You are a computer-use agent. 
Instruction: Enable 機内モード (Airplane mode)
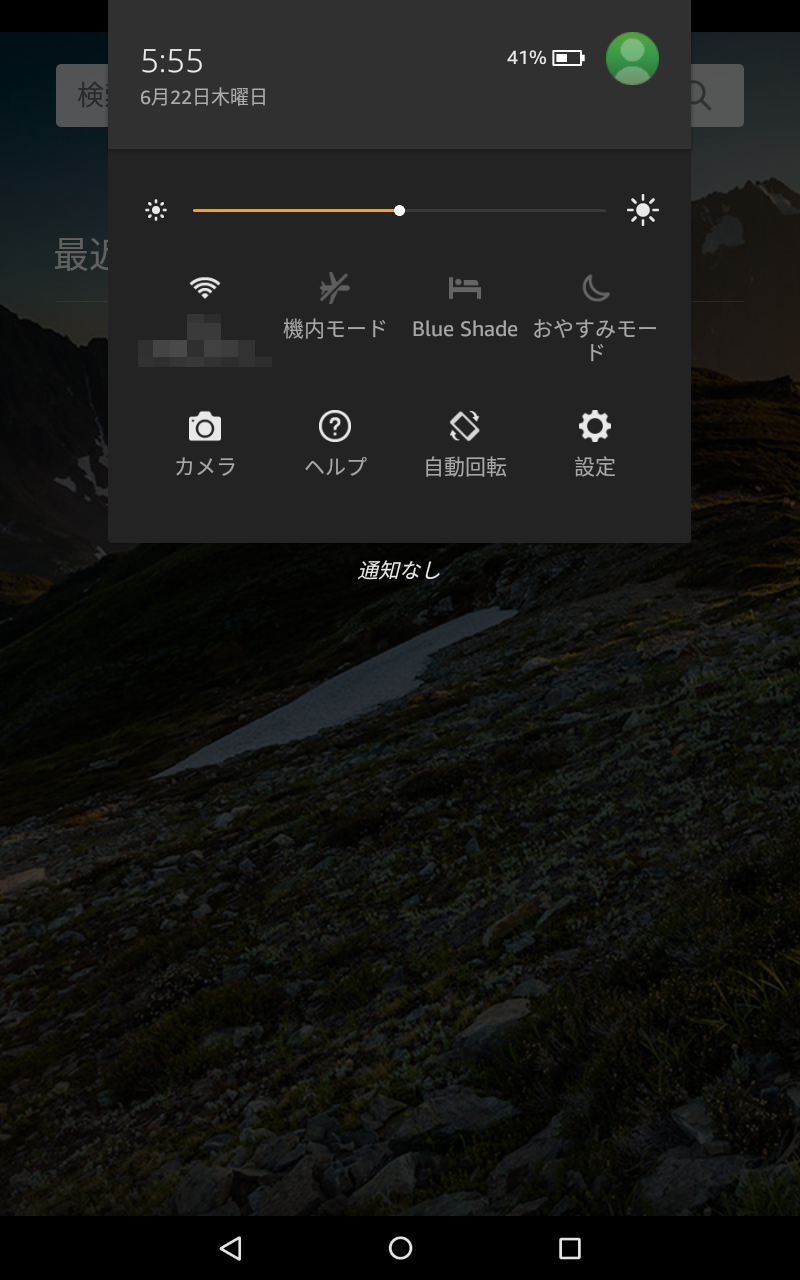[x=334, y=300]
